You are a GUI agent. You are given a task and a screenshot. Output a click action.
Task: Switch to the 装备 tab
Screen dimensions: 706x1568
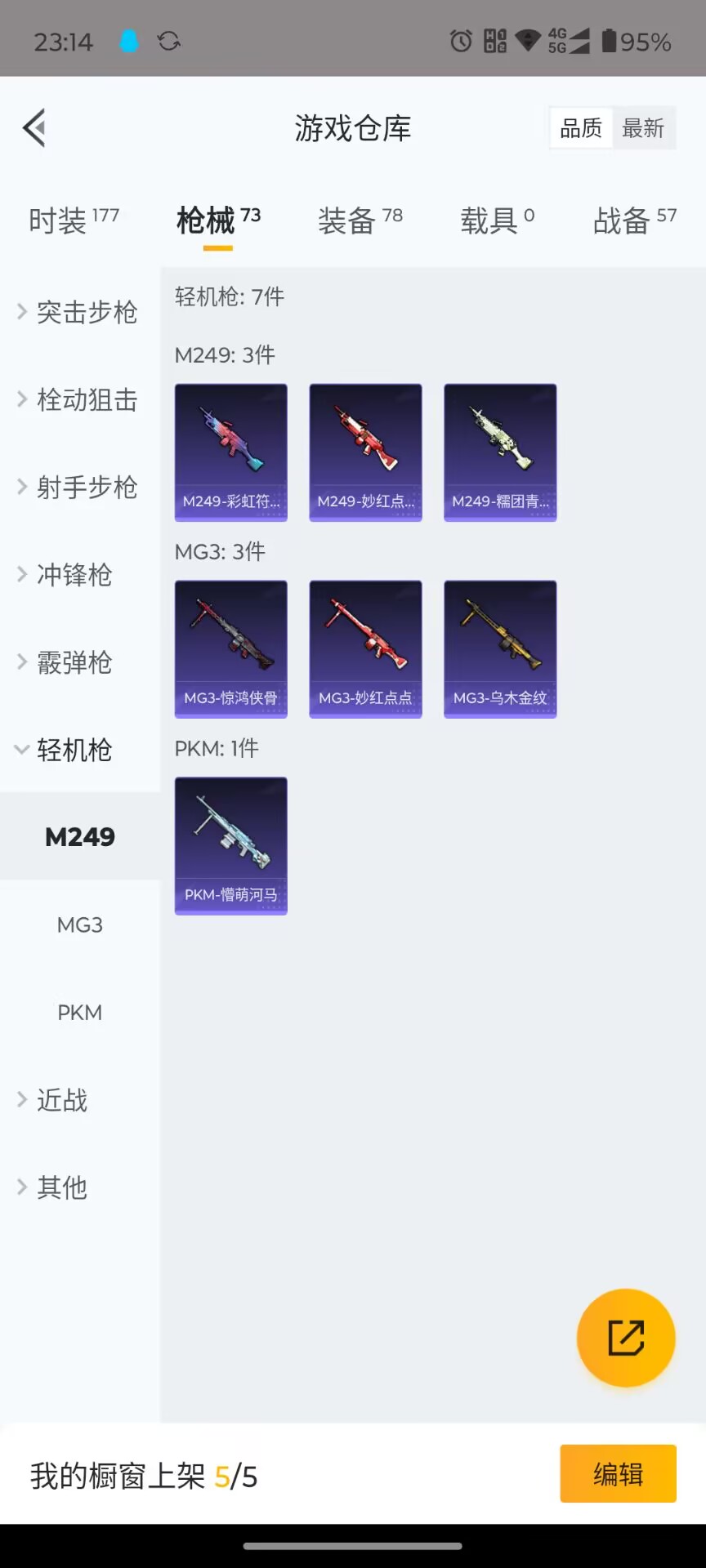coord(360,220)
